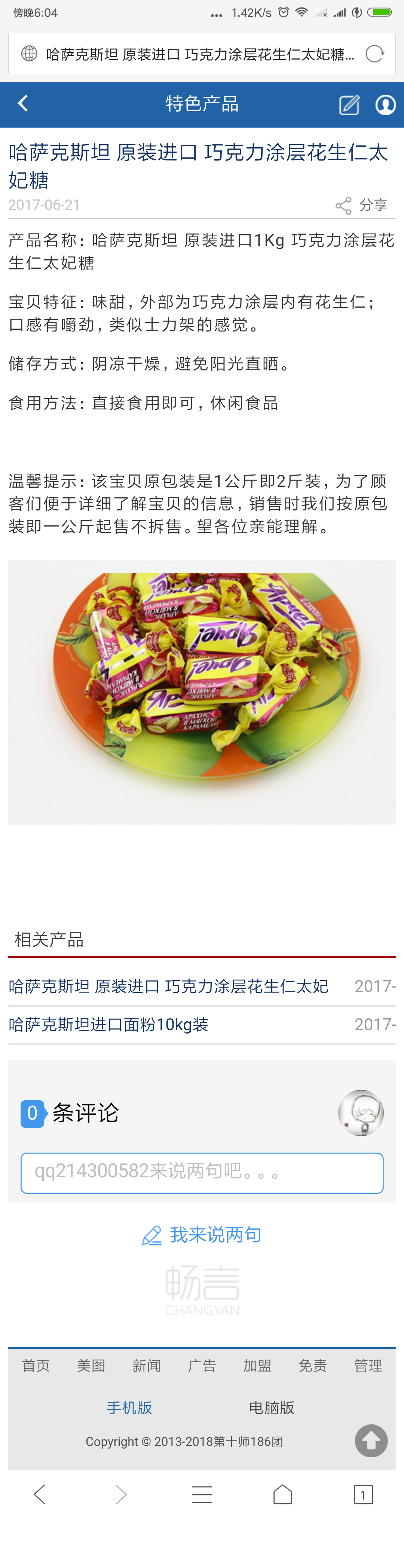Share this product via 分享
Screen dimensions: 404x1568
(361, 205)
